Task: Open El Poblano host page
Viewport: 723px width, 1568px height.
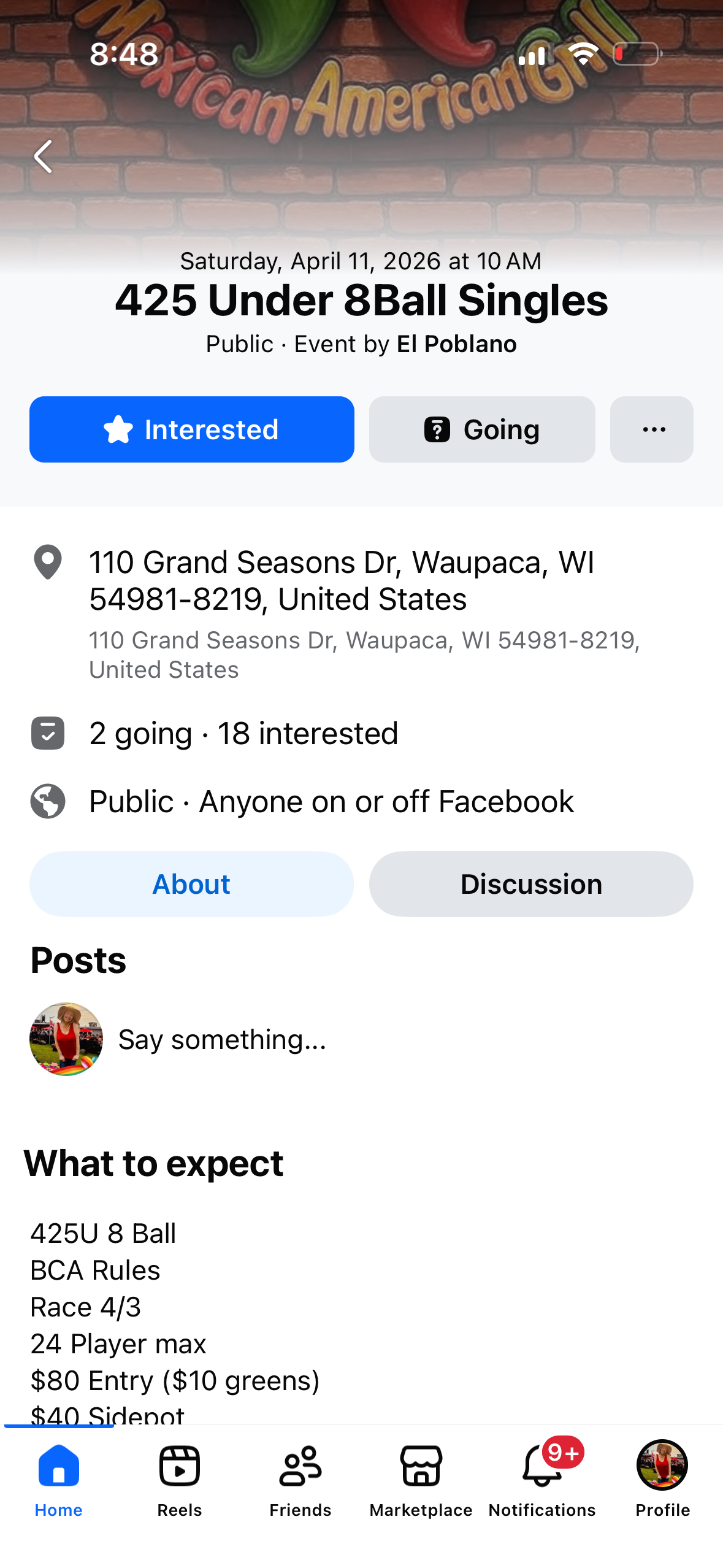Action: coord(456,344)
